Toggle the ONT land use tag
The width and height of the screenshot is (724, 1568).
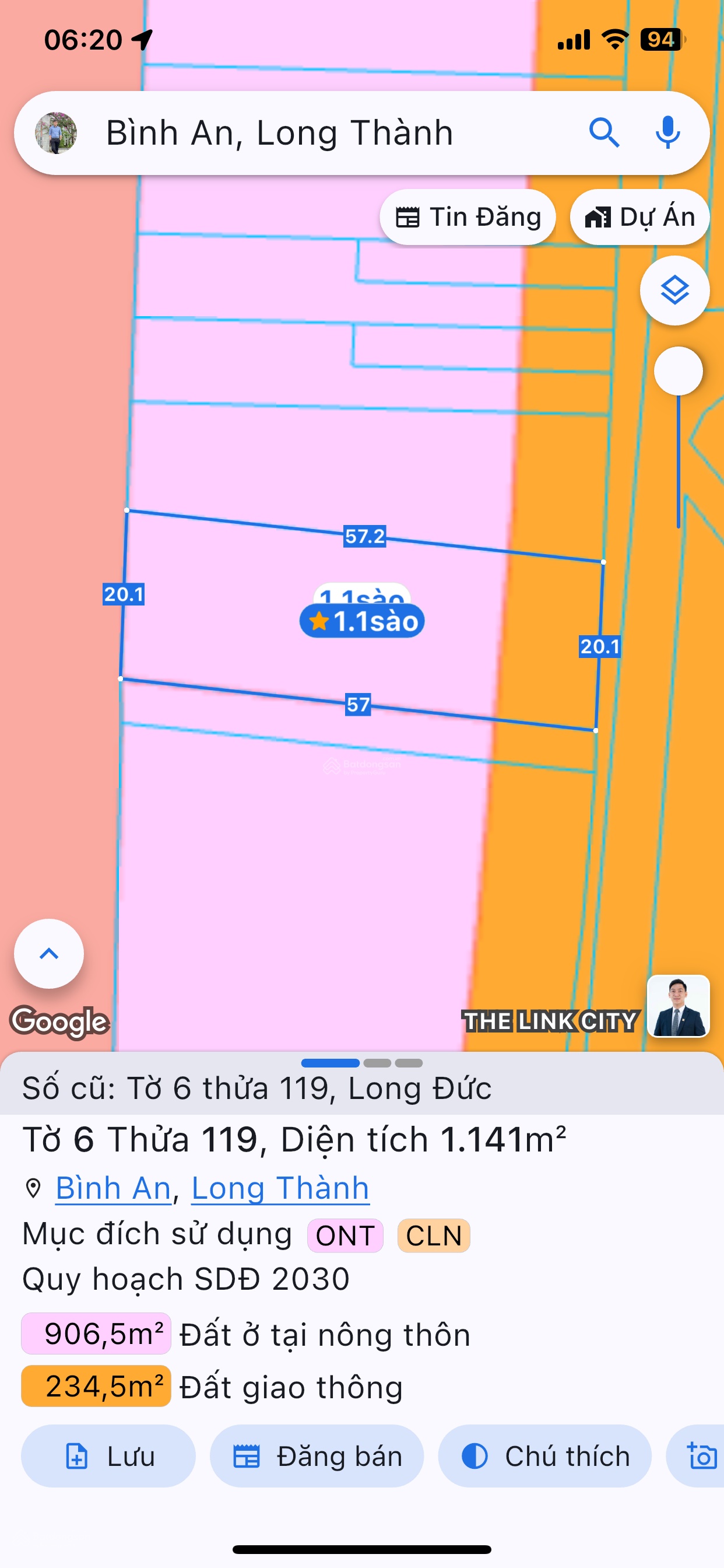345,1234
